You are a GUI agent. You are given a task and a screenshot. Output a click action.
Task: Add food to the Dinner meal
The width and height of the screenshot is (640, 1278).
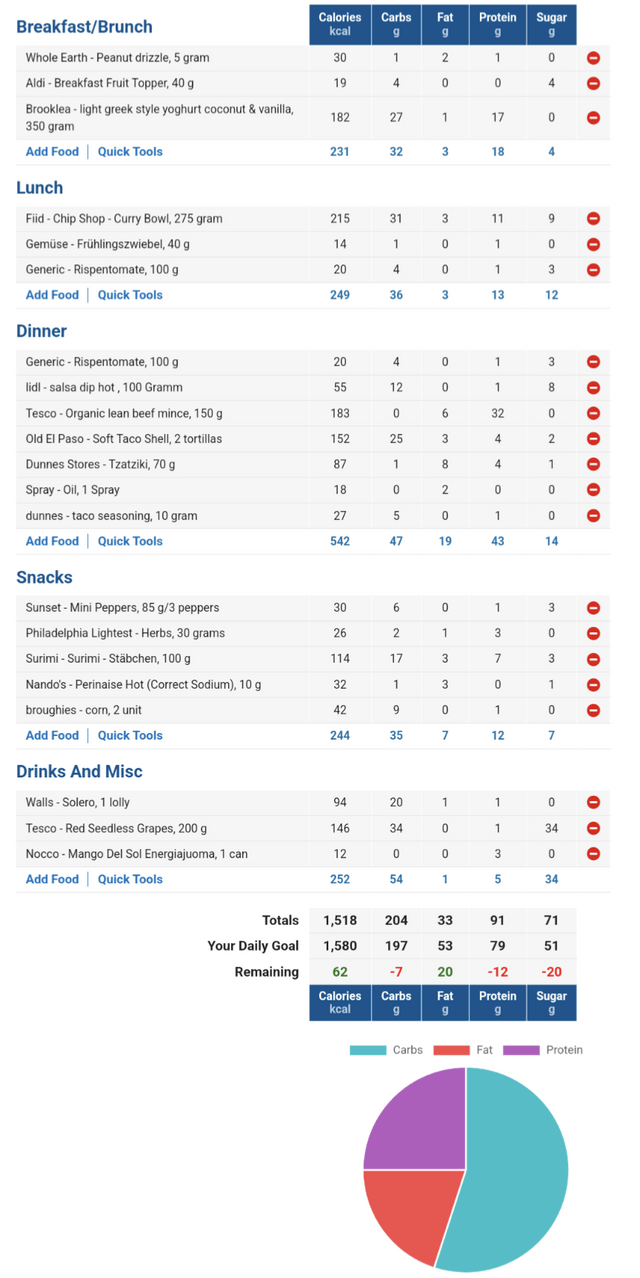(x=52, y=541)
